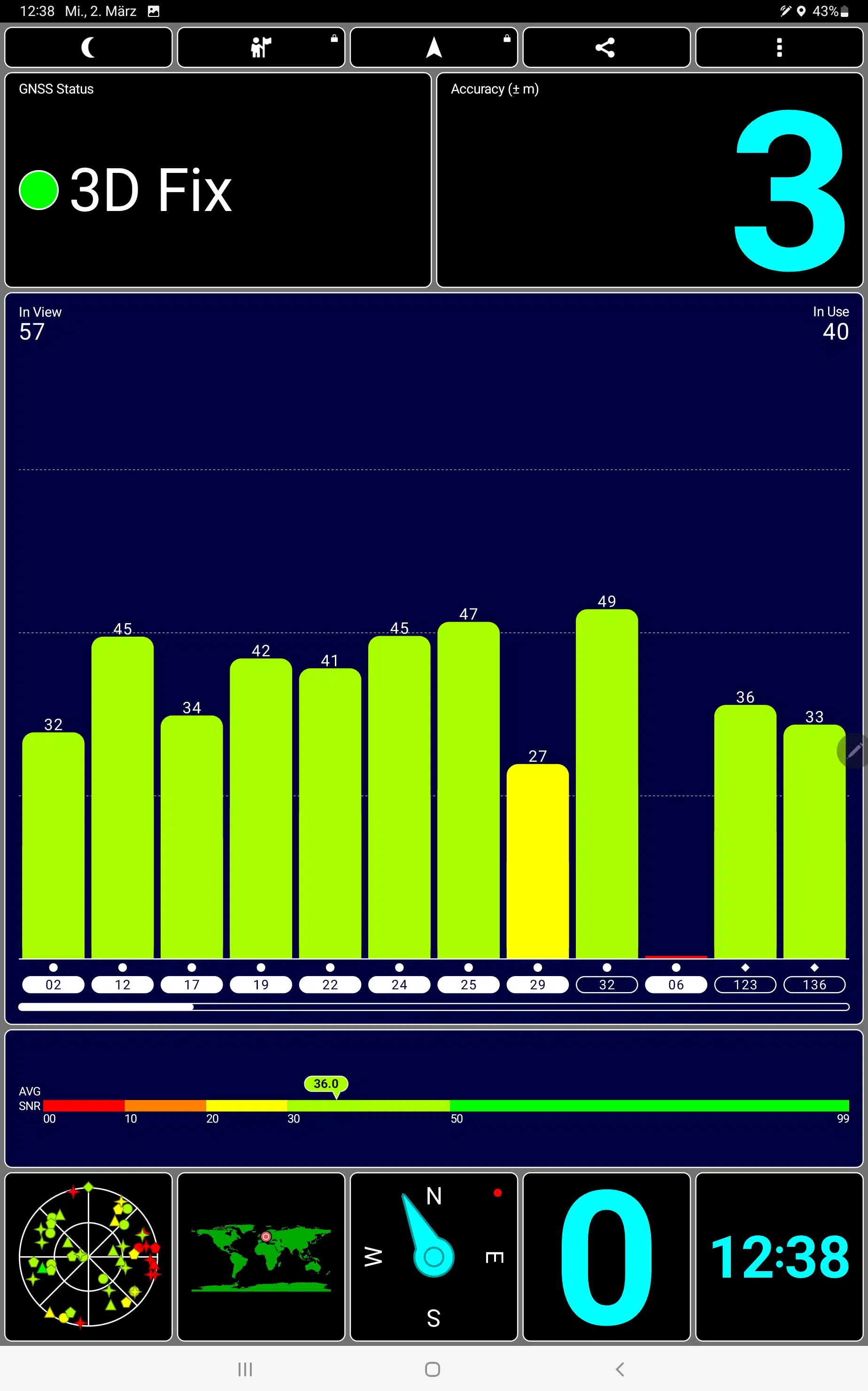Tap the pencil edit handle
Screen dimensions: 868x1391
854,750
